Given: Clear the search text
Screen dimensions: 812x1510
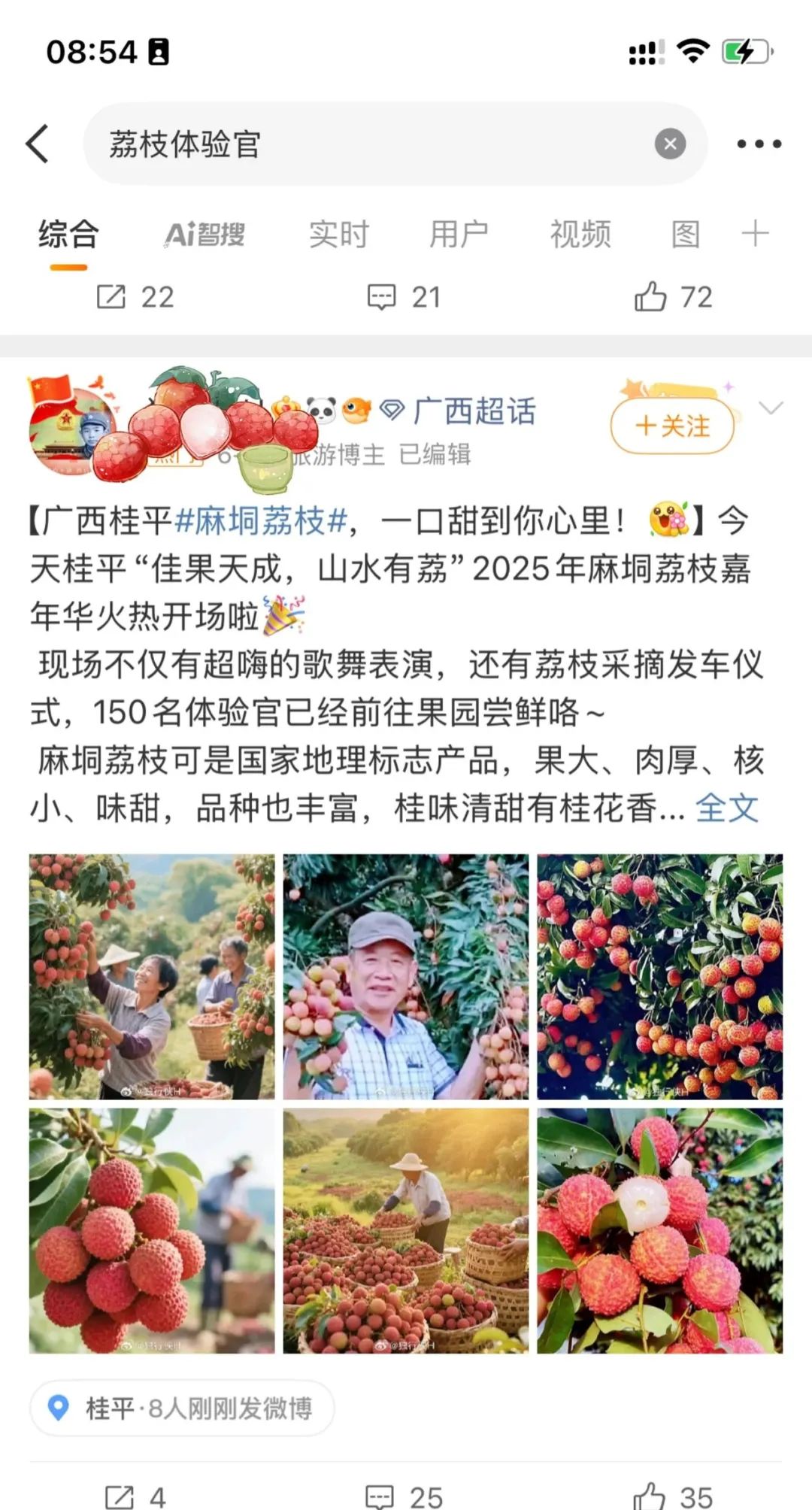Looking at the screenshot, I should click(x=670, y=144).
